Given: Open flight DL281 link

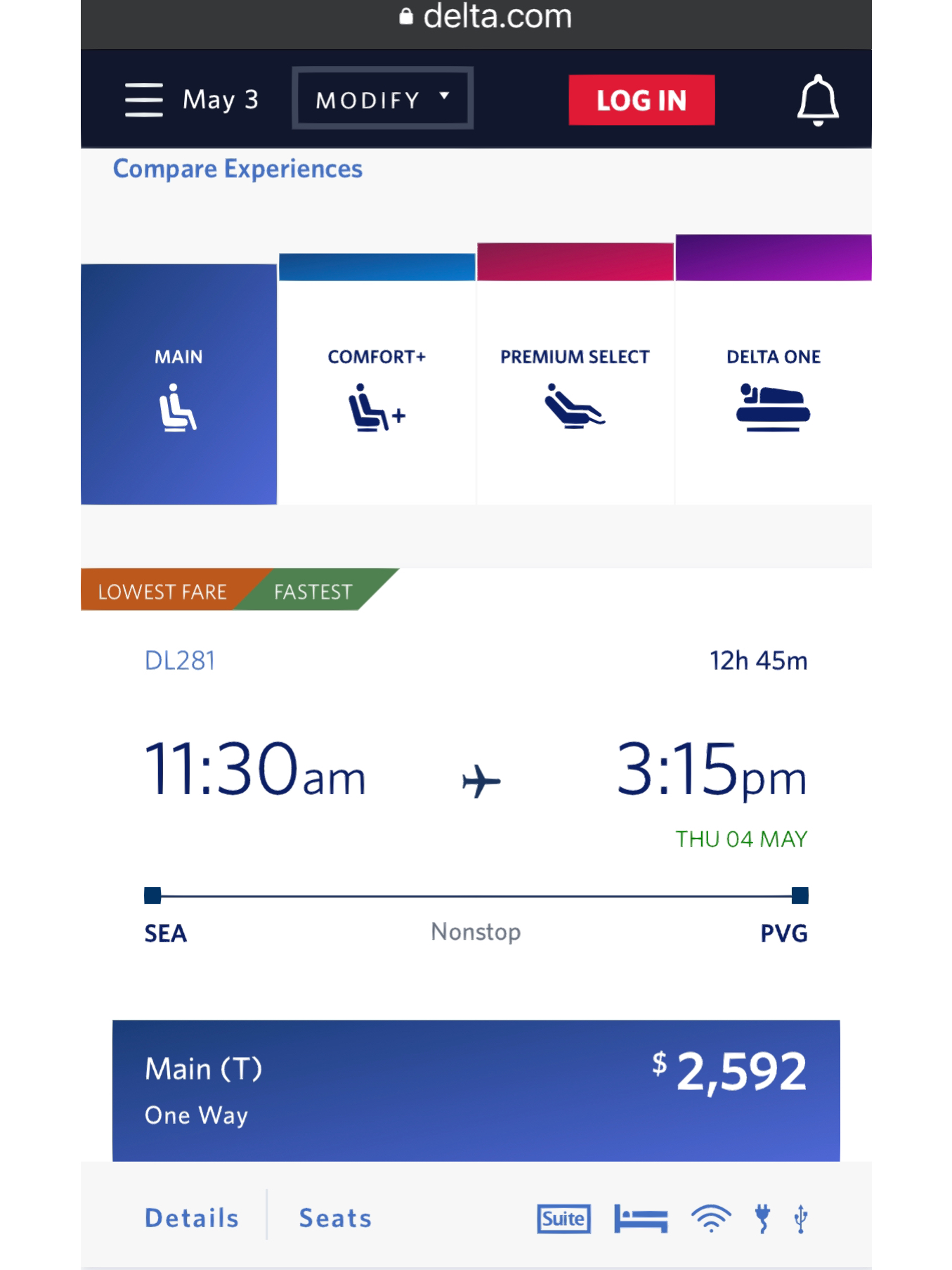Looking at the screenshot, I should coord(180,661).
